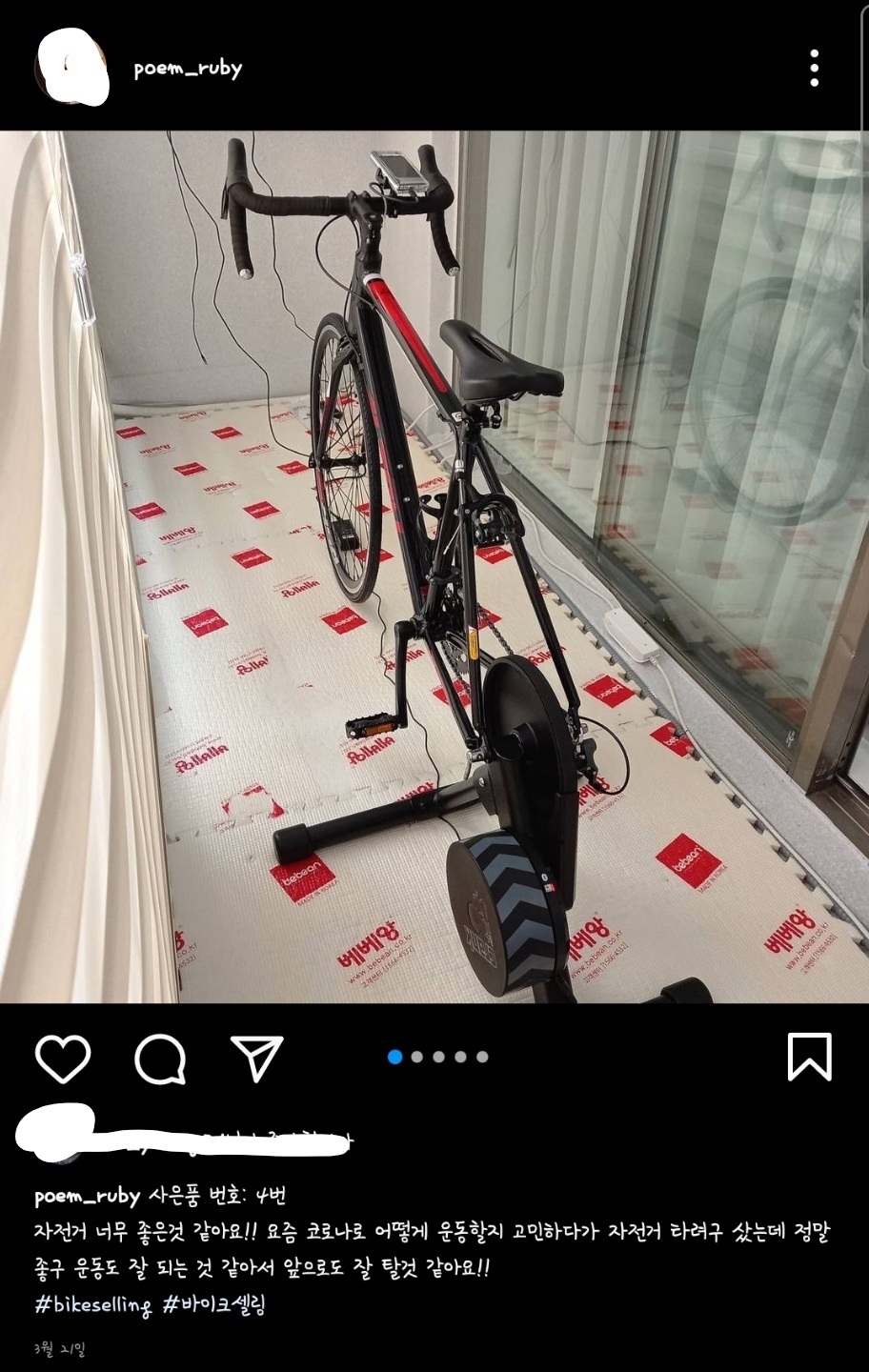View the bicycle photo

434,567
